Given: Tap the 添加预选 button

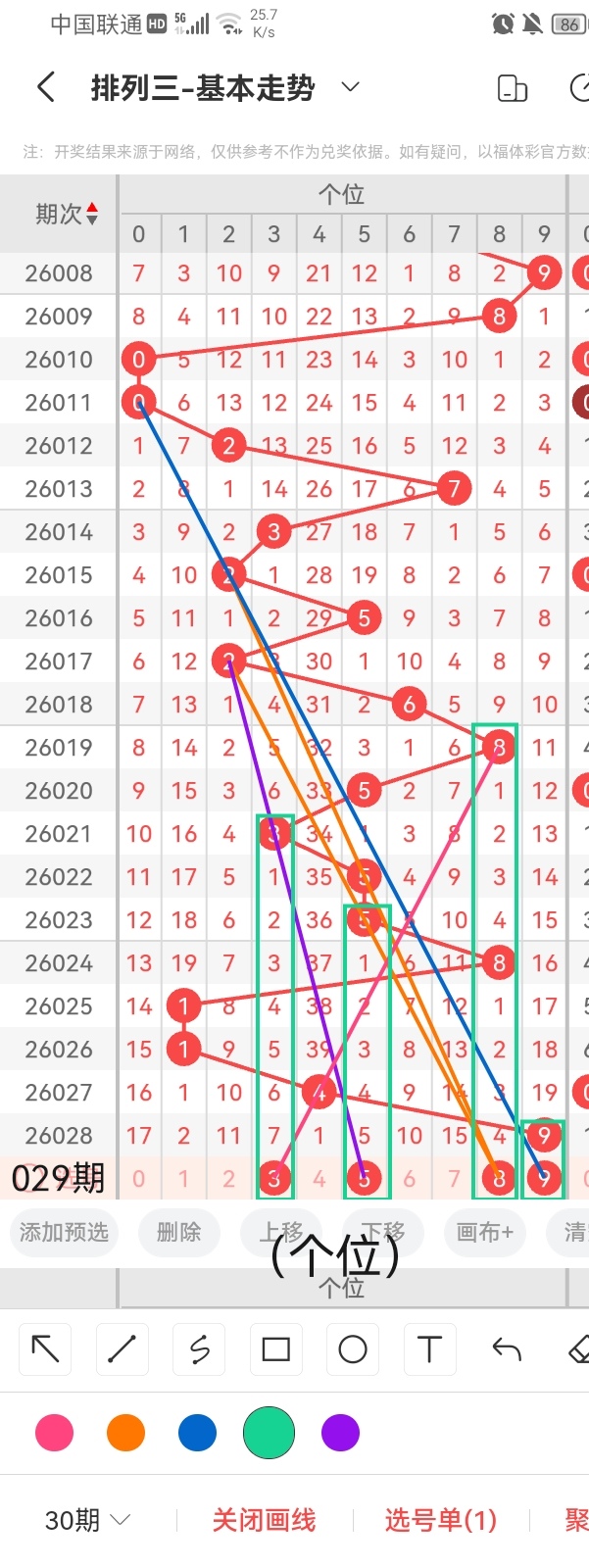Looking at the screenshot, I should (x=64, y=1232).
